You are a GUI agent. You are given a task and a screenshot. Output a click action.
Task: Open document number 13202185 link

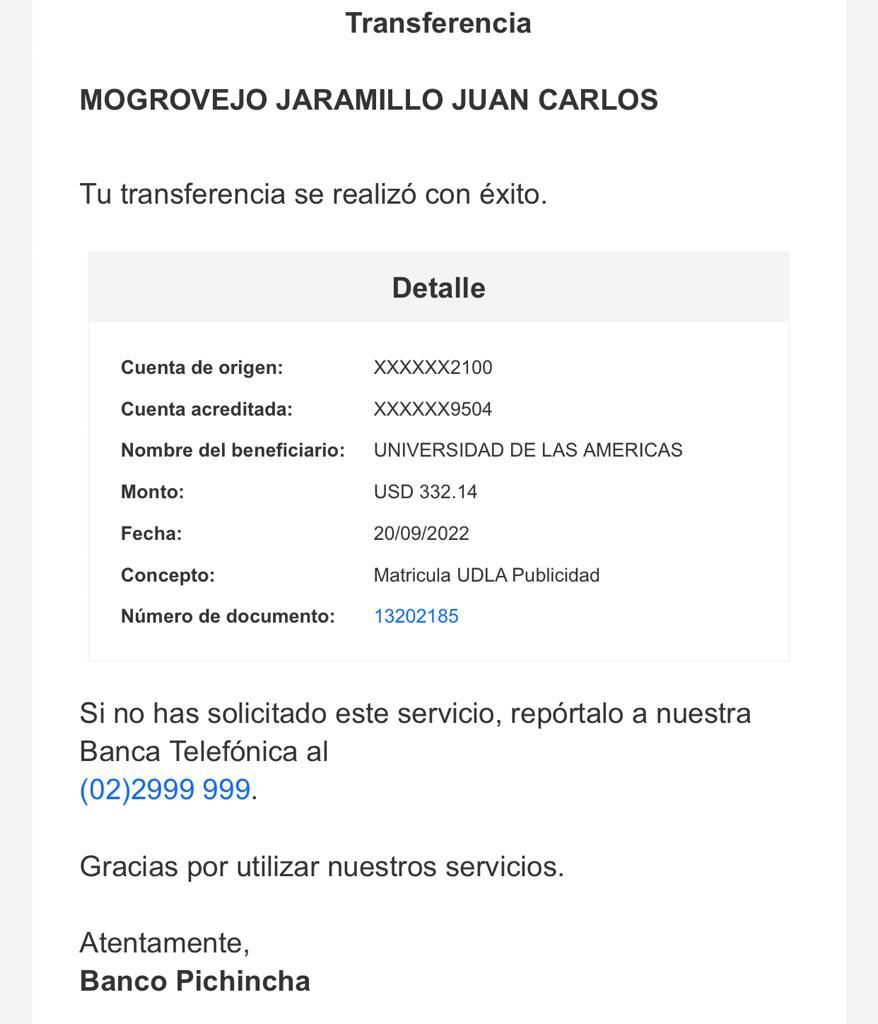[x=416, y=616]
